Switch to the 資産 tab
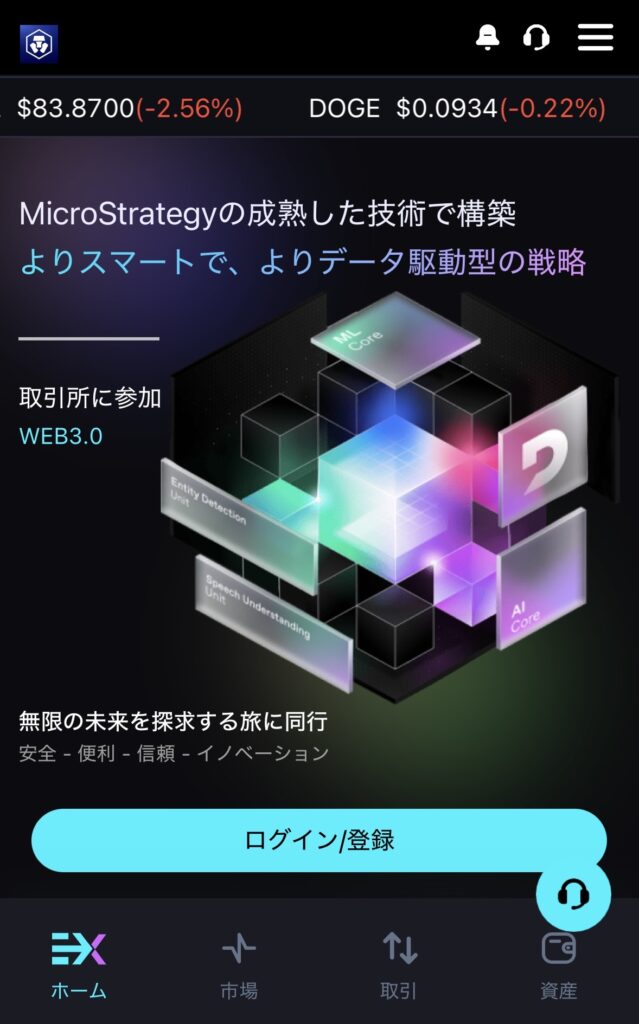This screenshot has height=1024, width=639. pos(558,963)
